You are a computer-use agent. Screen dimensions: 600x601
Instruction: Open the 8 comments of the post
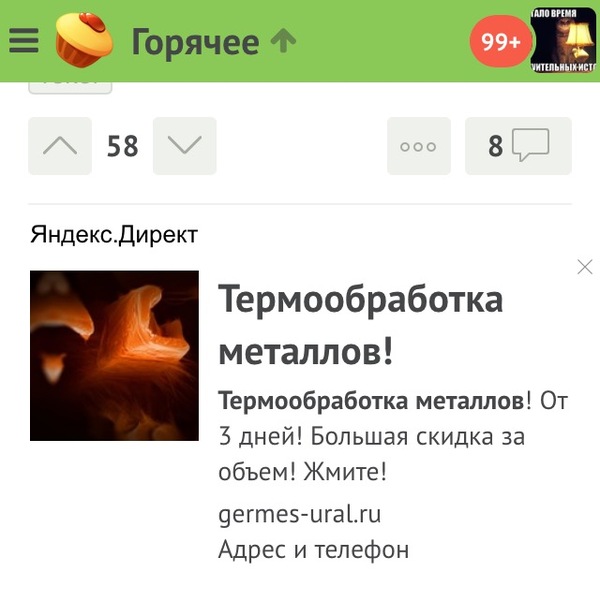[x=518, y=146]
